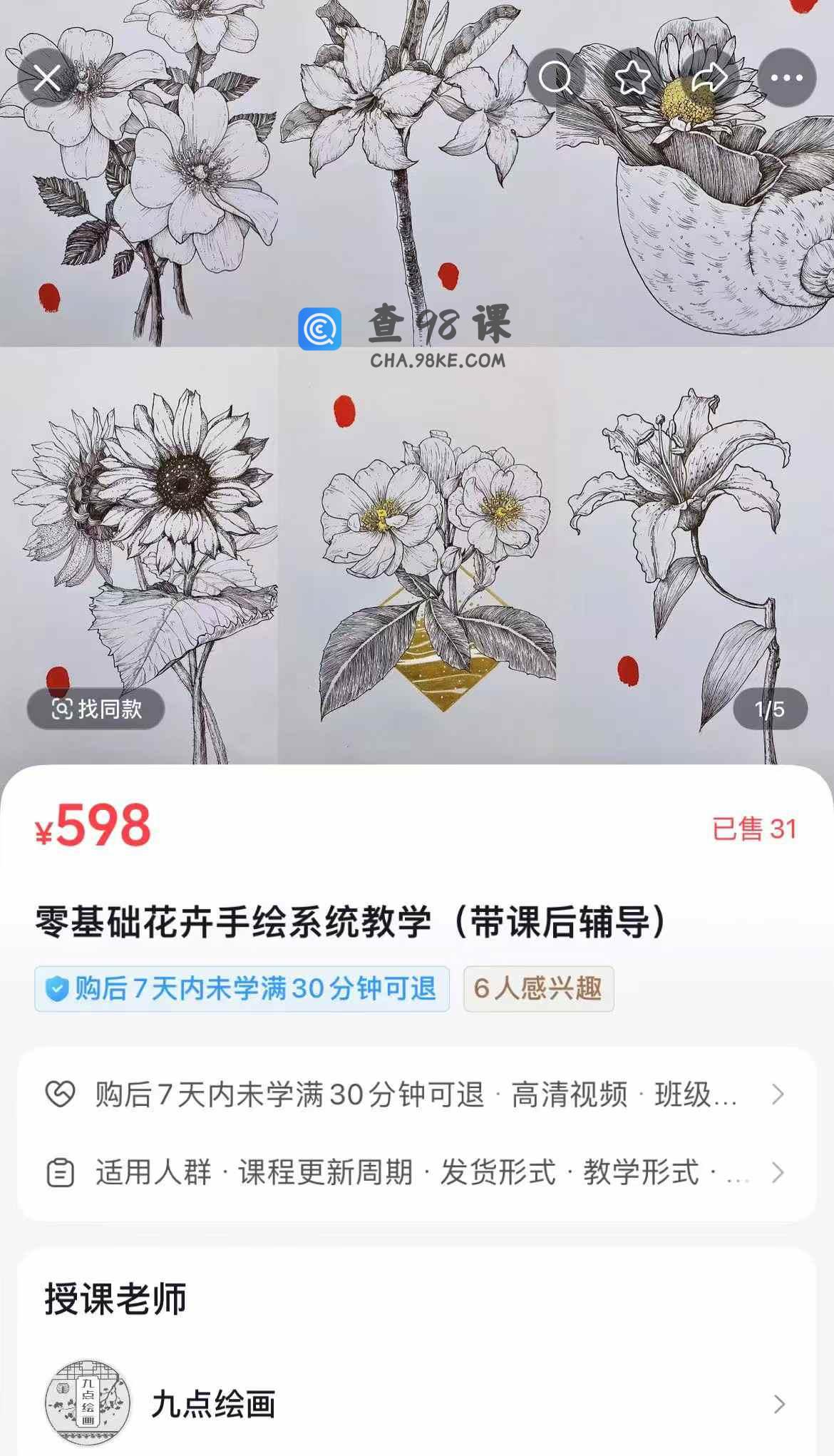The image size is (834, 1456).
Task: Favorite this course with the star
Action: tap(633, 78)
